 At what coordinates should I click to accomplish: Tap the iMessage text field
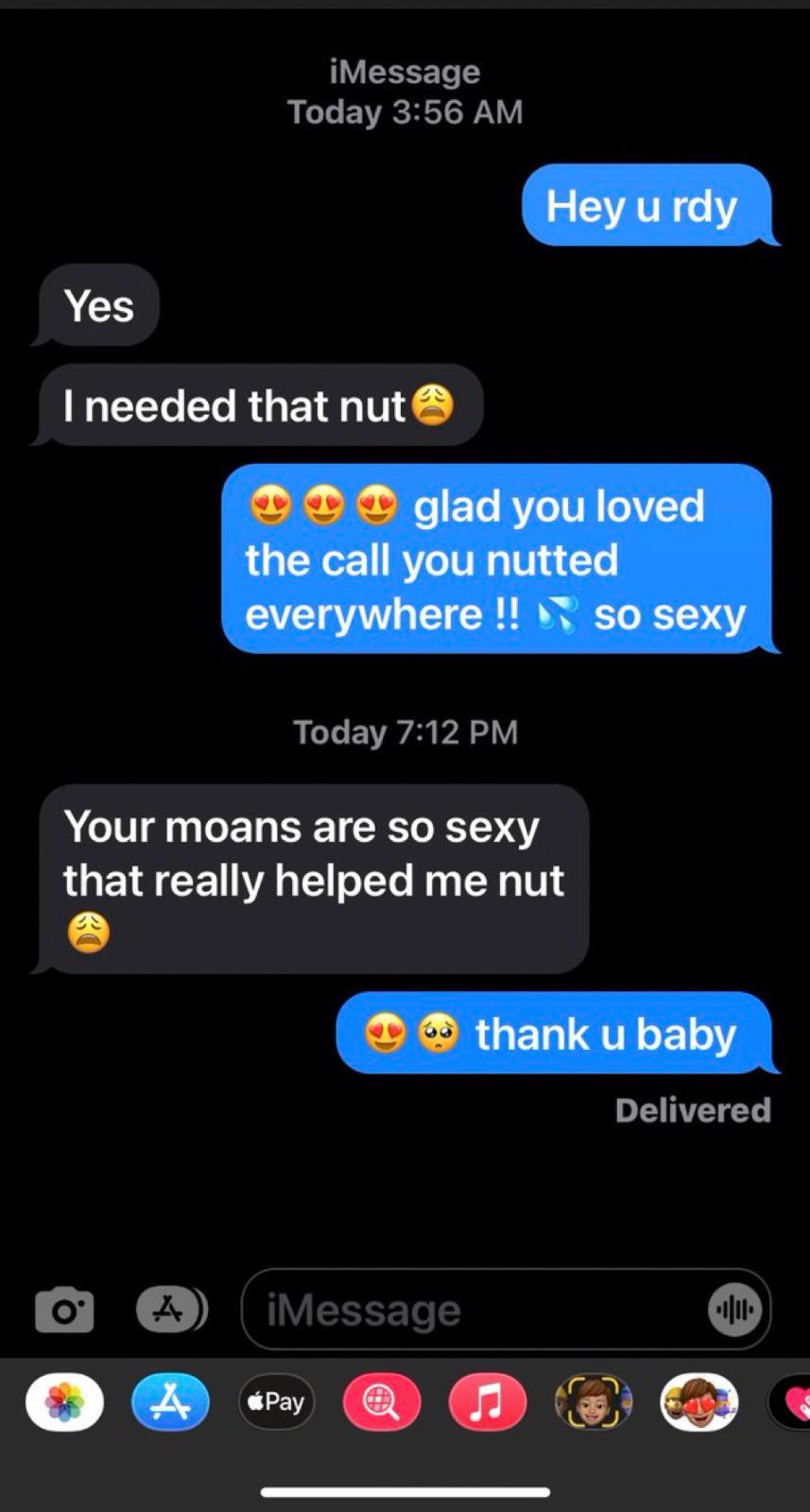tap(473, 1310)
